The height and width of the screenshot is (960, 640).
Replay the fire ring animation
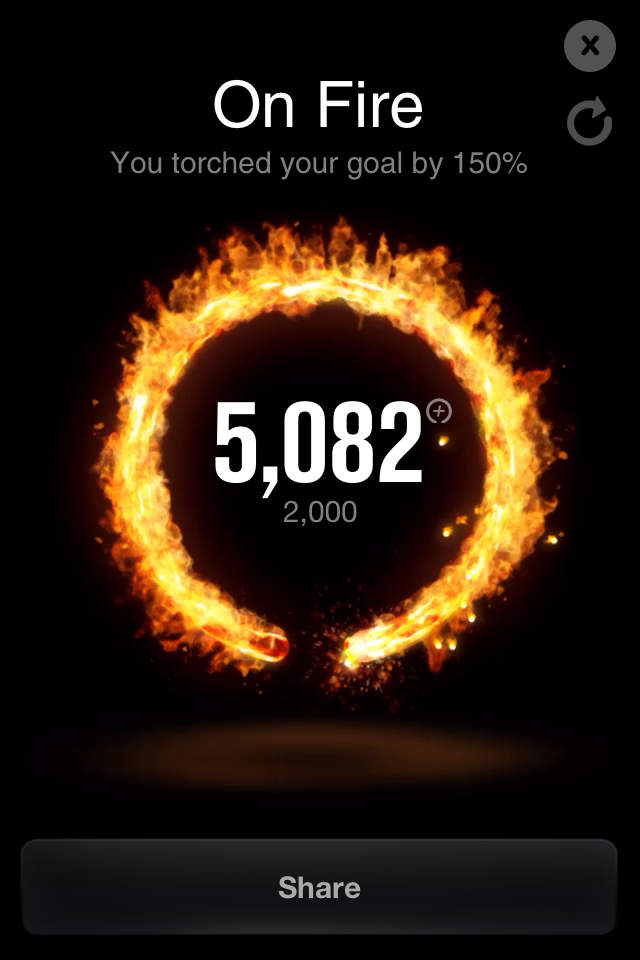589,122
